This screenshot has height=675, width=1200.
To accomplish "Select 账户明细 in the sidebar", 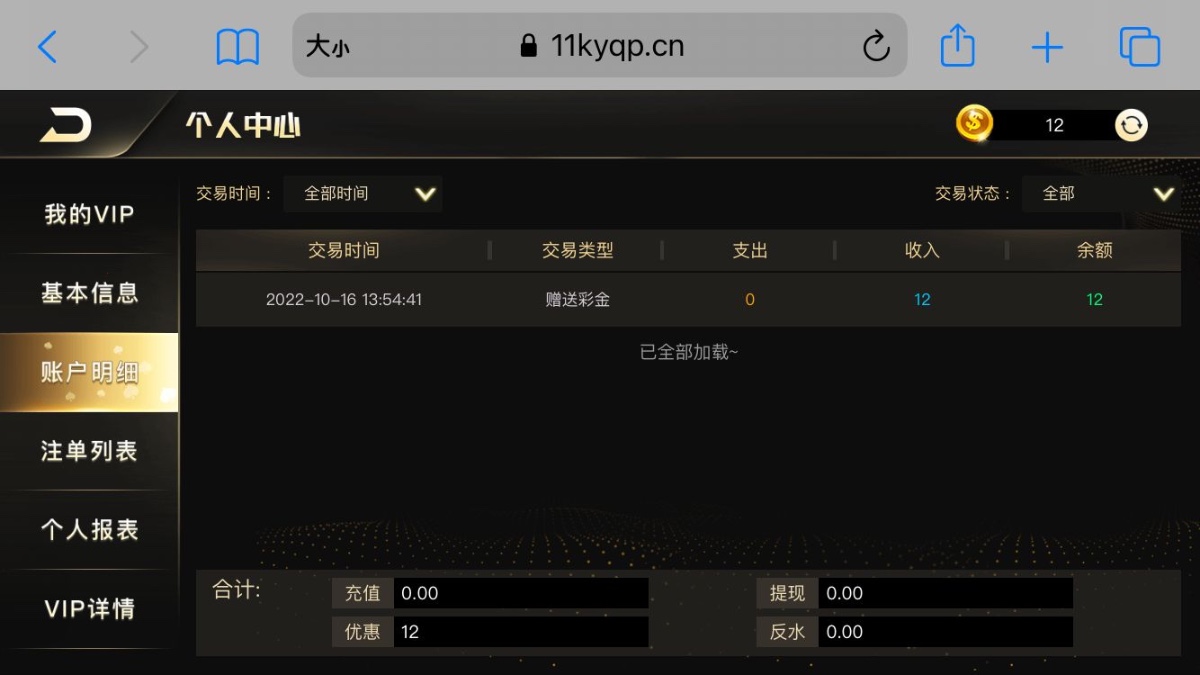I will click(x=89, y=372).
